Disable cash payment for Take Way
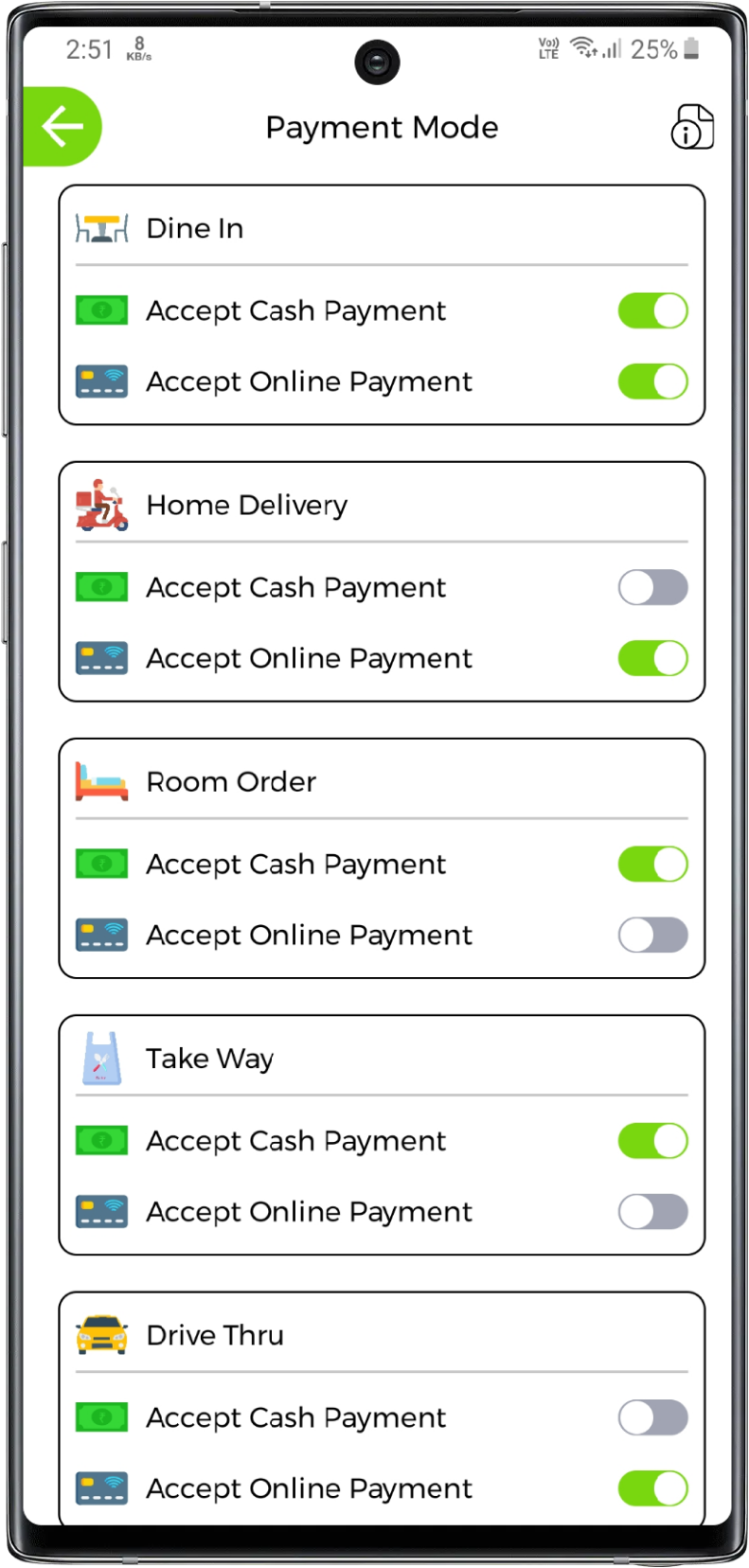 652,1141
